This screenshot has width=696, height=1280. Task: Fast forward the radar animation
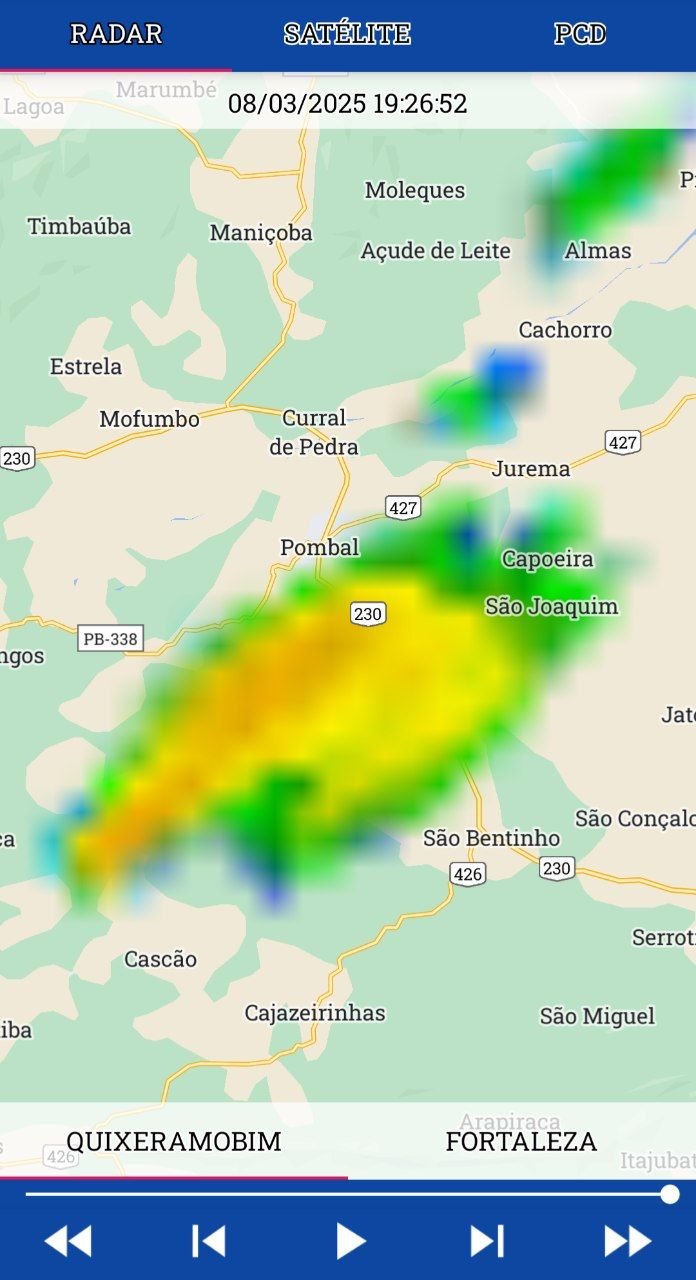(x=628, y=1241)
